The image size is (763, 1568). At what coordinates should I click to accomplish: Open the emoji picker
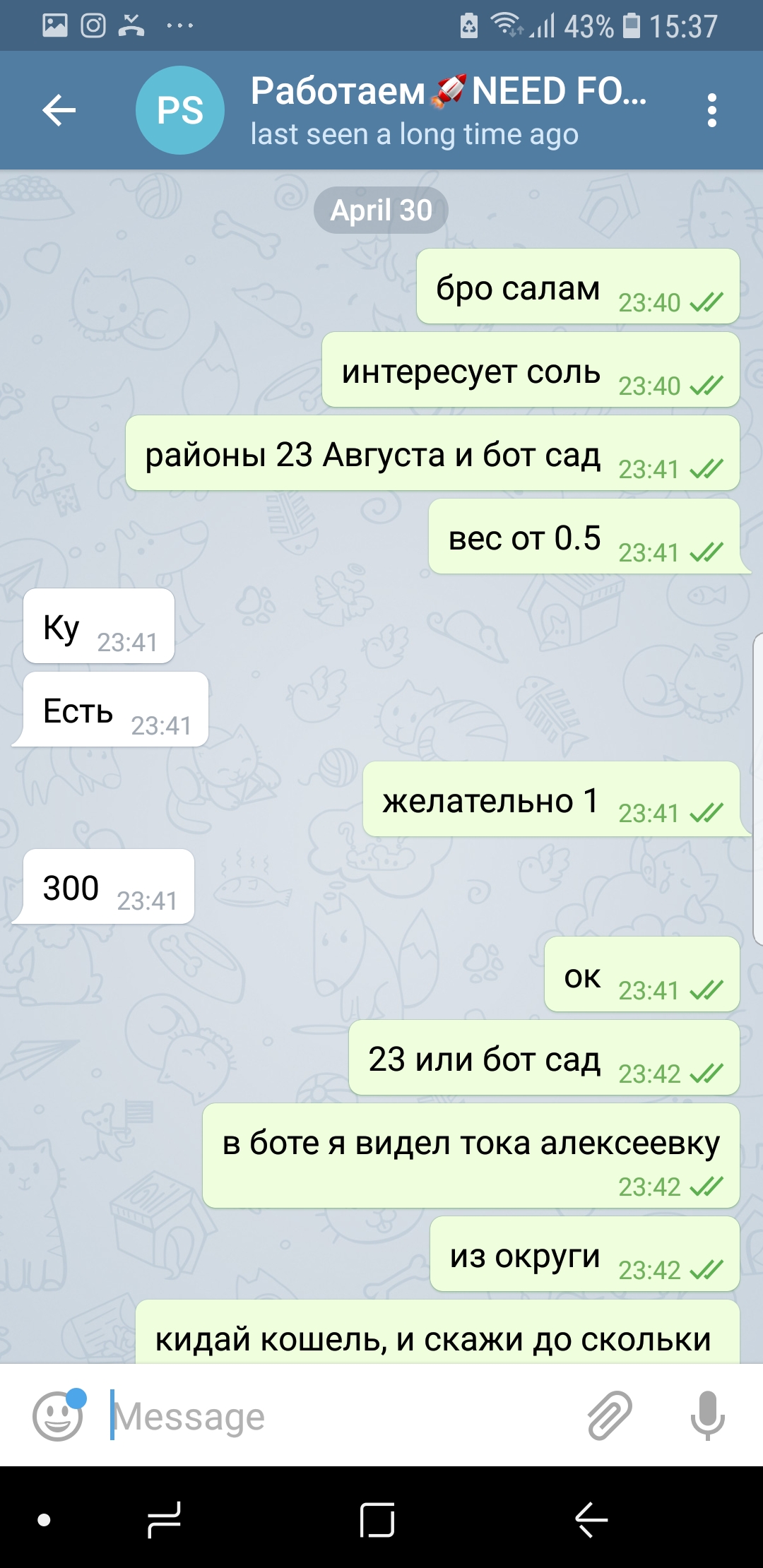(x=58, y=1415)
